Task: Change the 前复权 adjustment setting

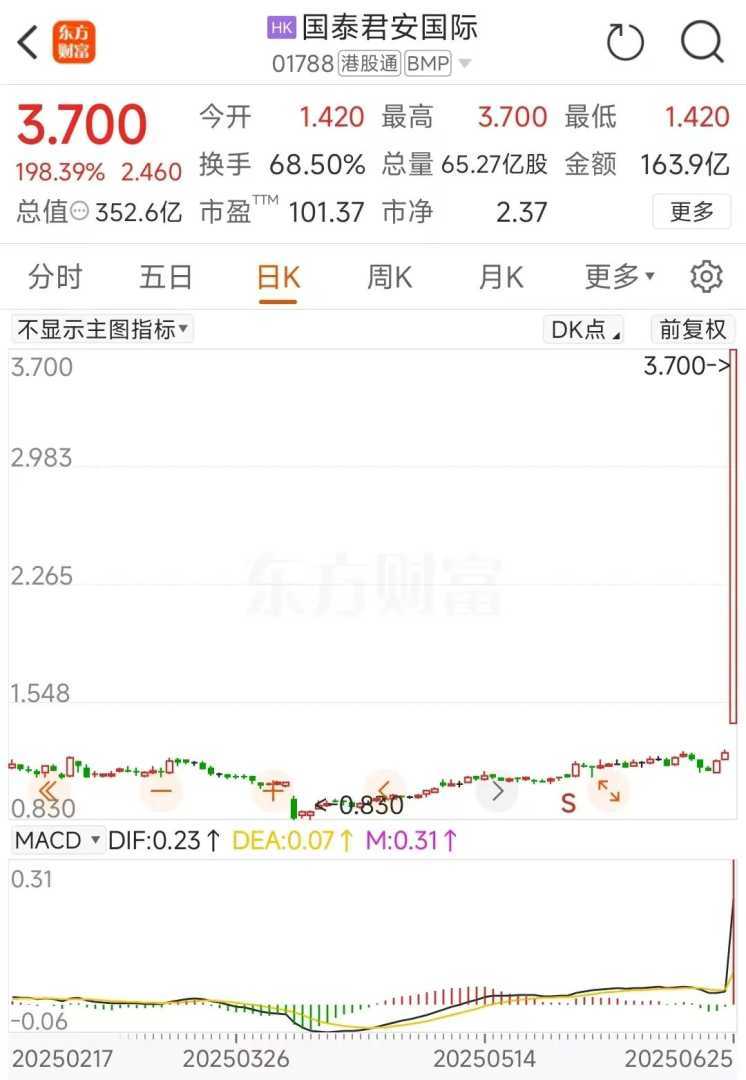Action: click(x=692, y=330)
